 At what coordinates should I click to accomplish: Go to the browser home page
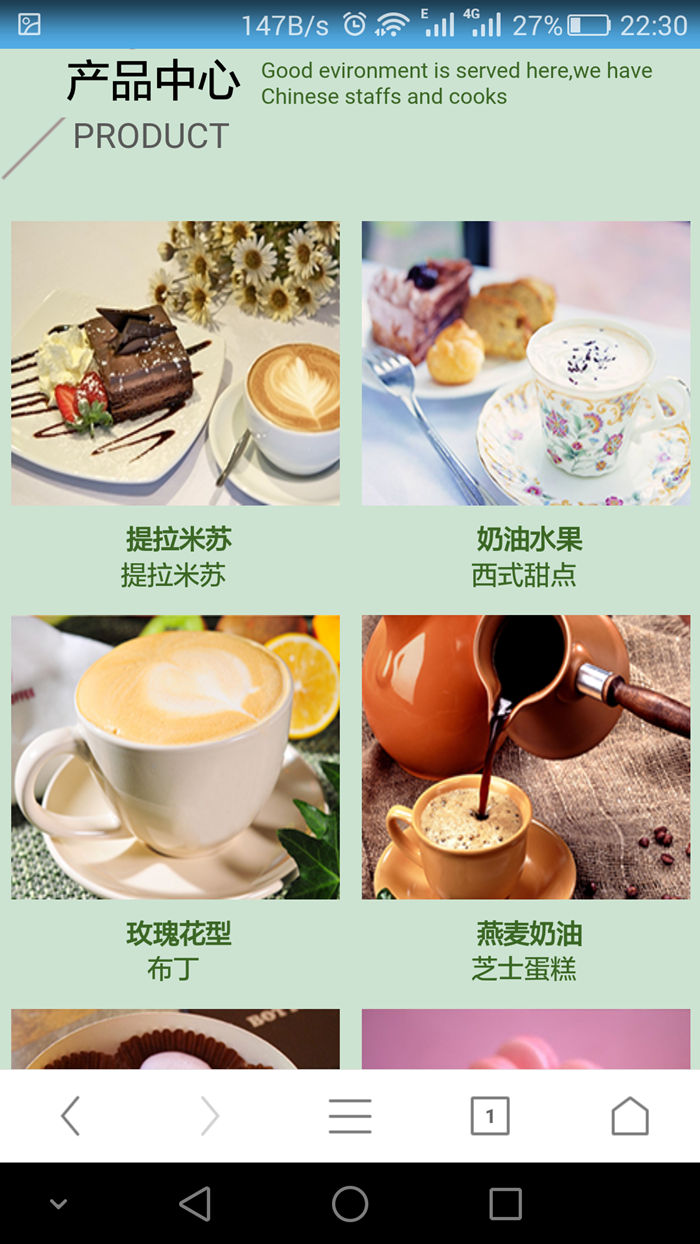[630, 1116]
